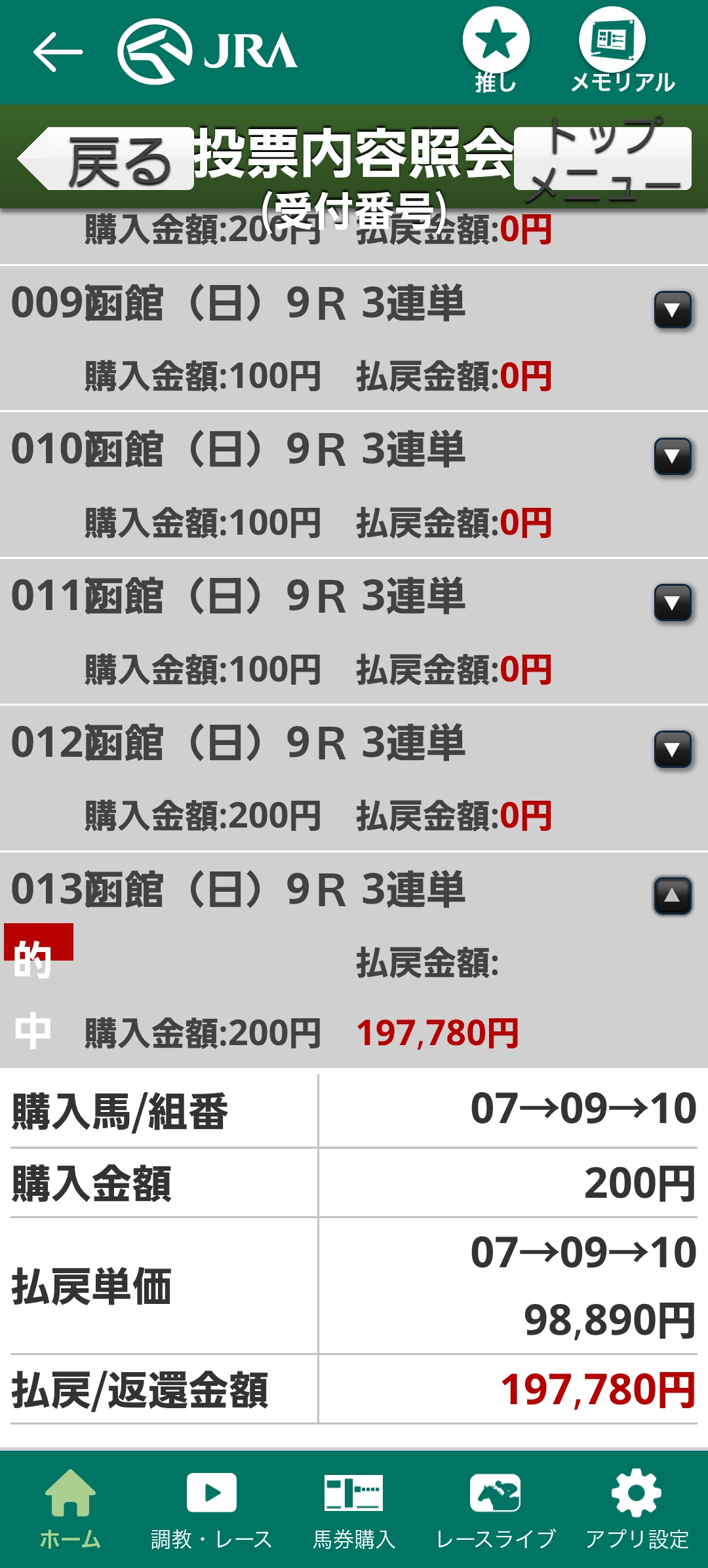The image size is (708, 1568).
Task: Tap the back arrow in the top bar
Action: [58, 52]
